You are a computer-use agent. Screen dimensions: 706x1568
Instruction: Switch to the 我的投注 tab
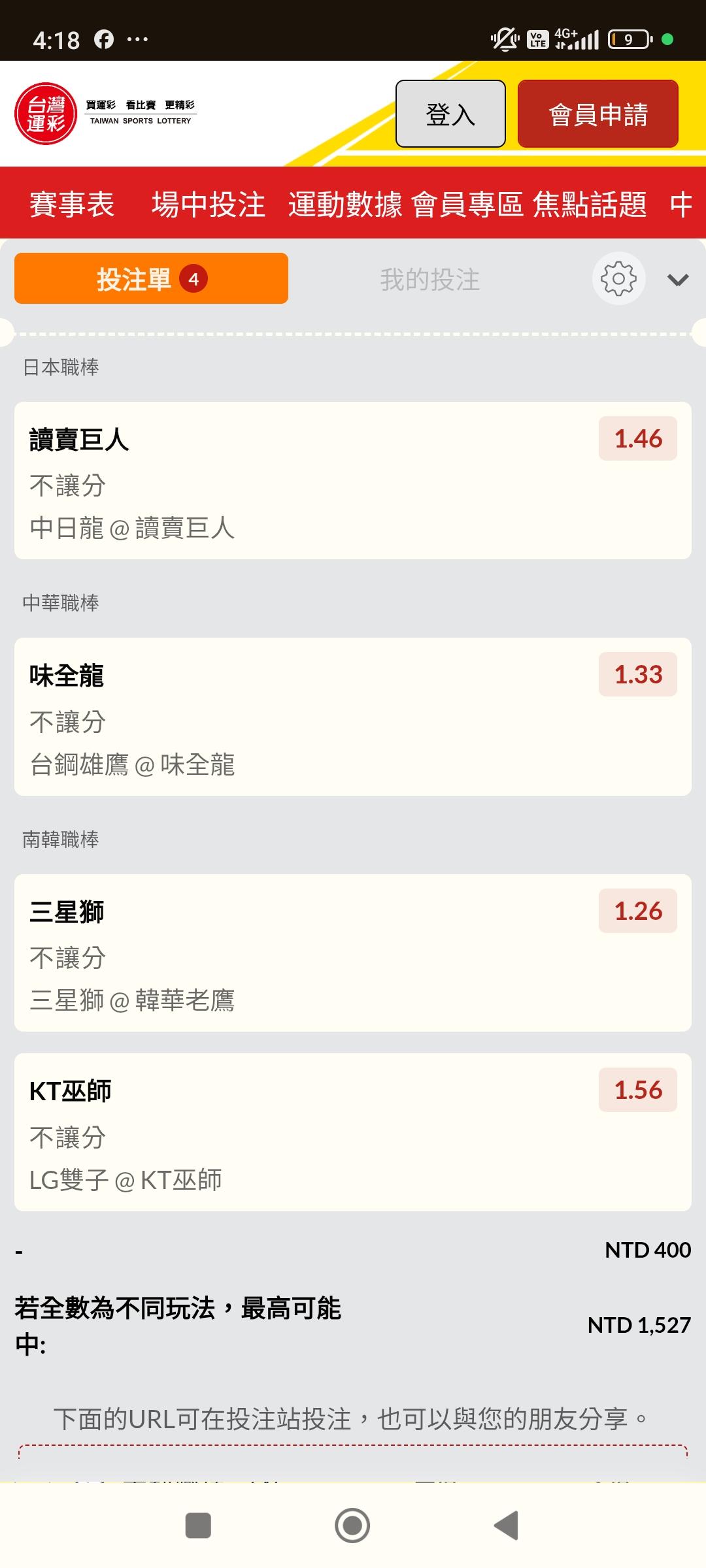click(x=430, y=280)
